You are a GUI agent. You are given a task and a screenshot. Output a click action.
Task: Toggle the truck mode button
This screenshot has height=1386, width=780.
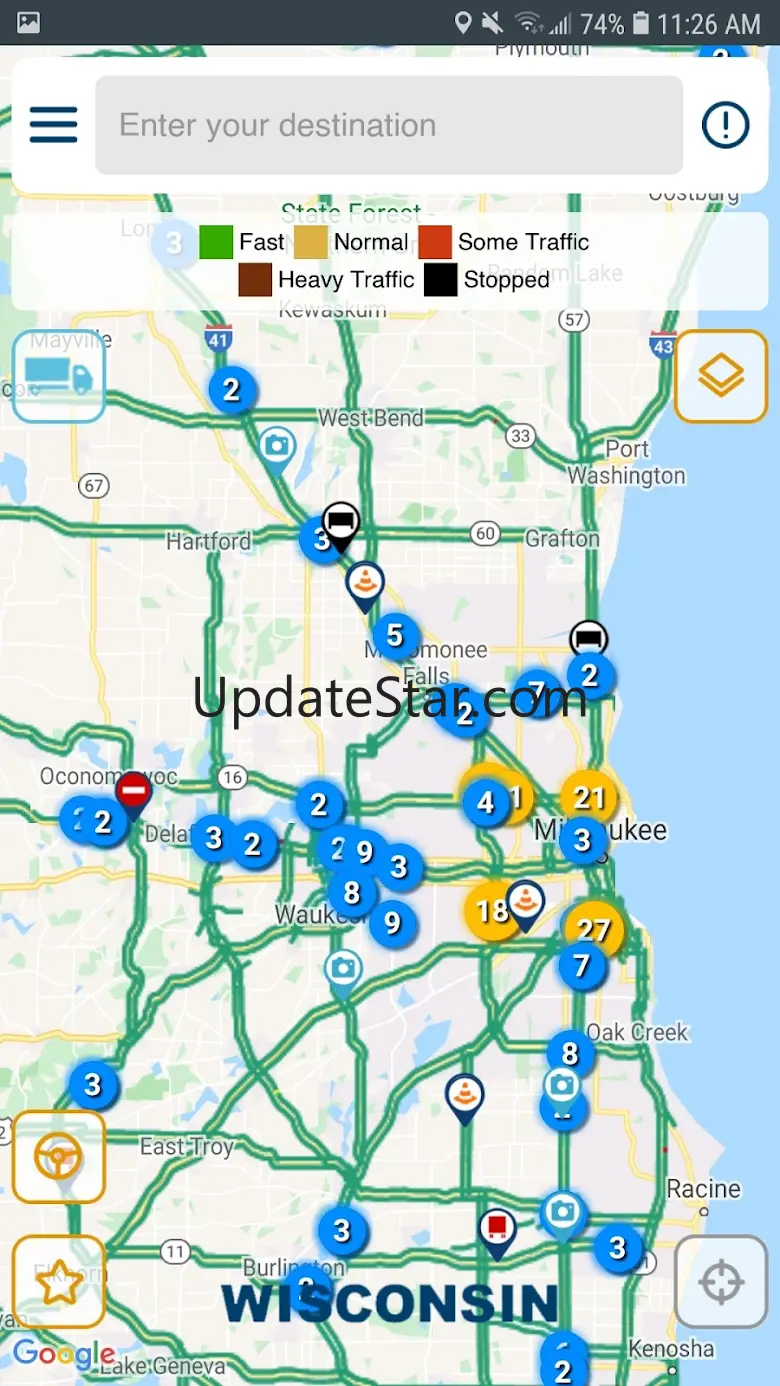coord(58,376)
